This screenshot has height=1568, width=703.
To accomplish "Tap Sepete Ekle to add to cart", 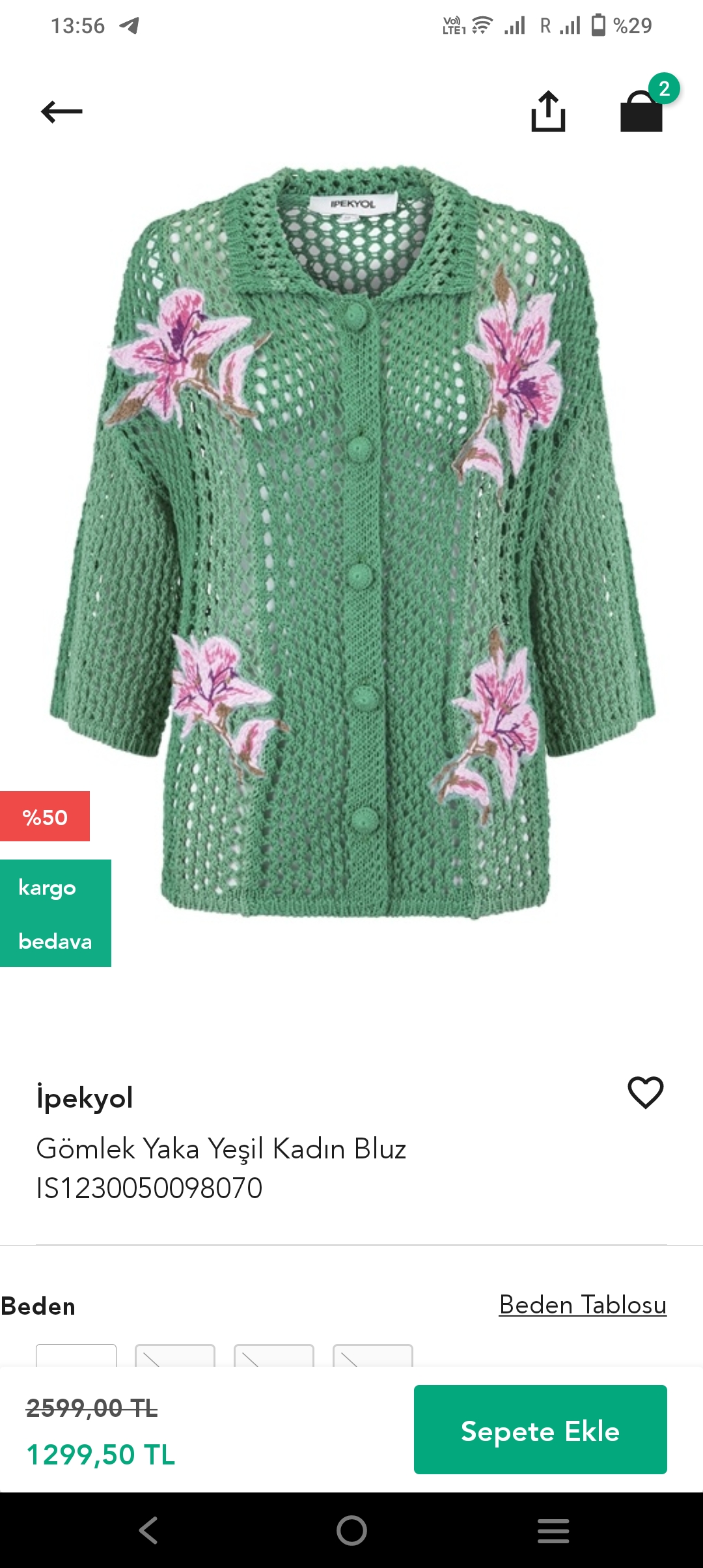I will 540,1429.
